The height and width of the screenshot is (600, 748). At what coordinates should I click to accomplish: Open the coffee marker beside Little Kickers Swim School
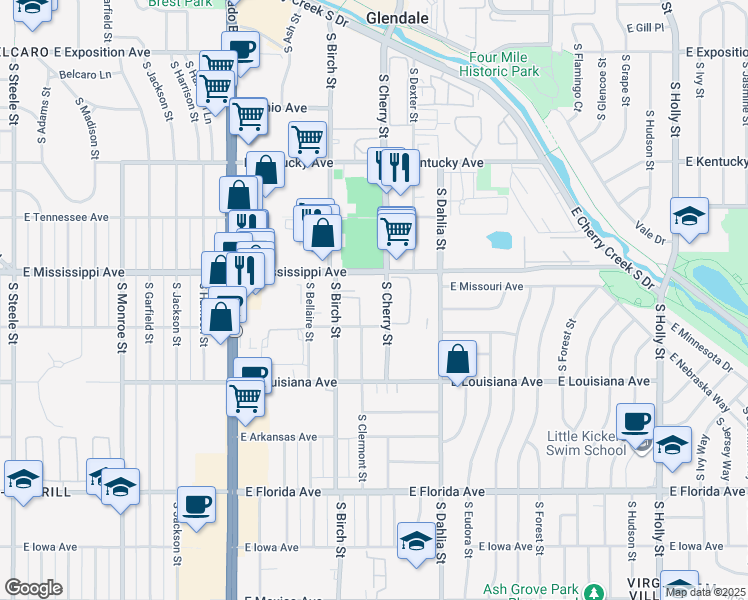coord(635,421)
